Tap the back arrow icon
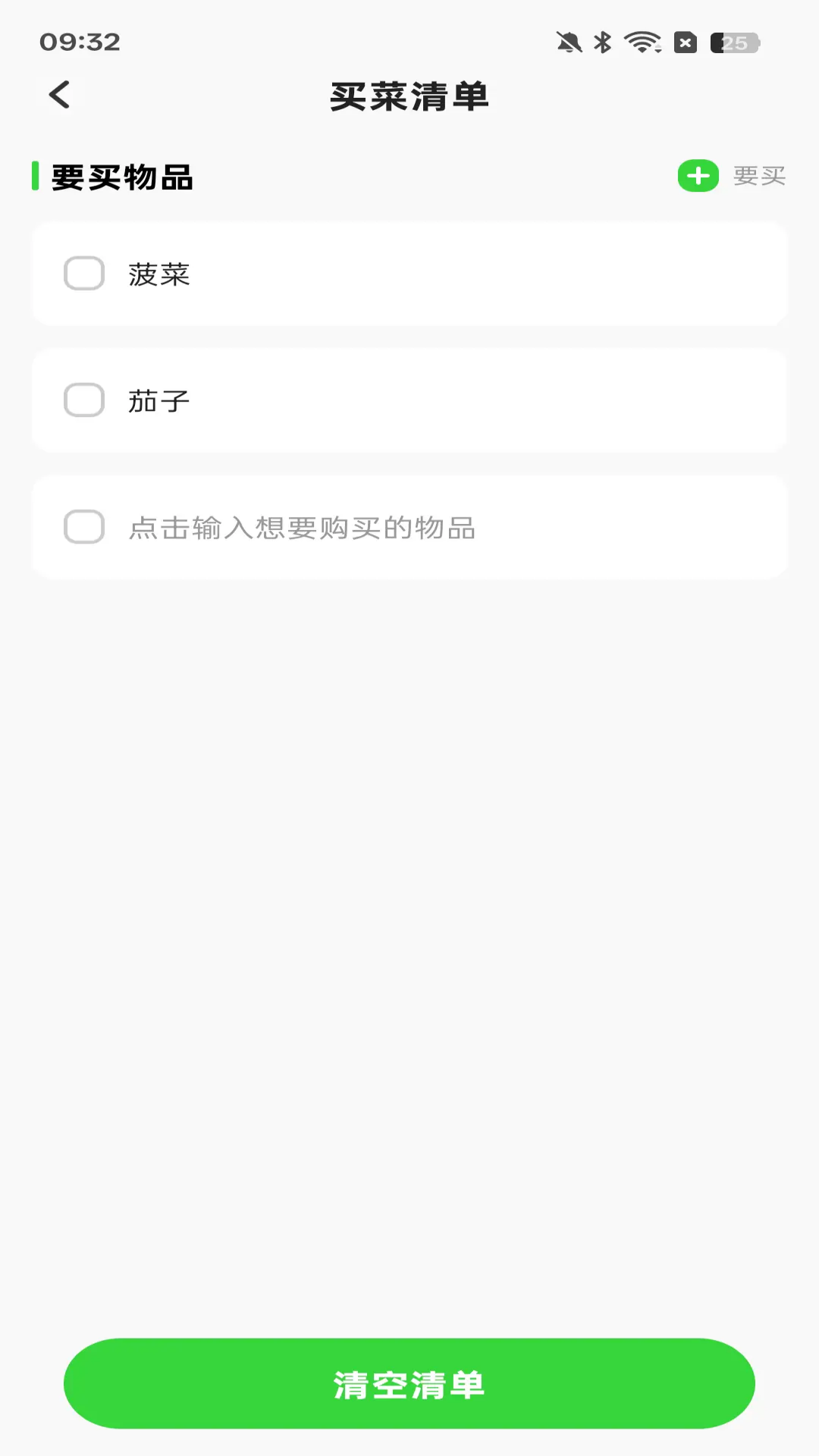 [x=59, y=94]
